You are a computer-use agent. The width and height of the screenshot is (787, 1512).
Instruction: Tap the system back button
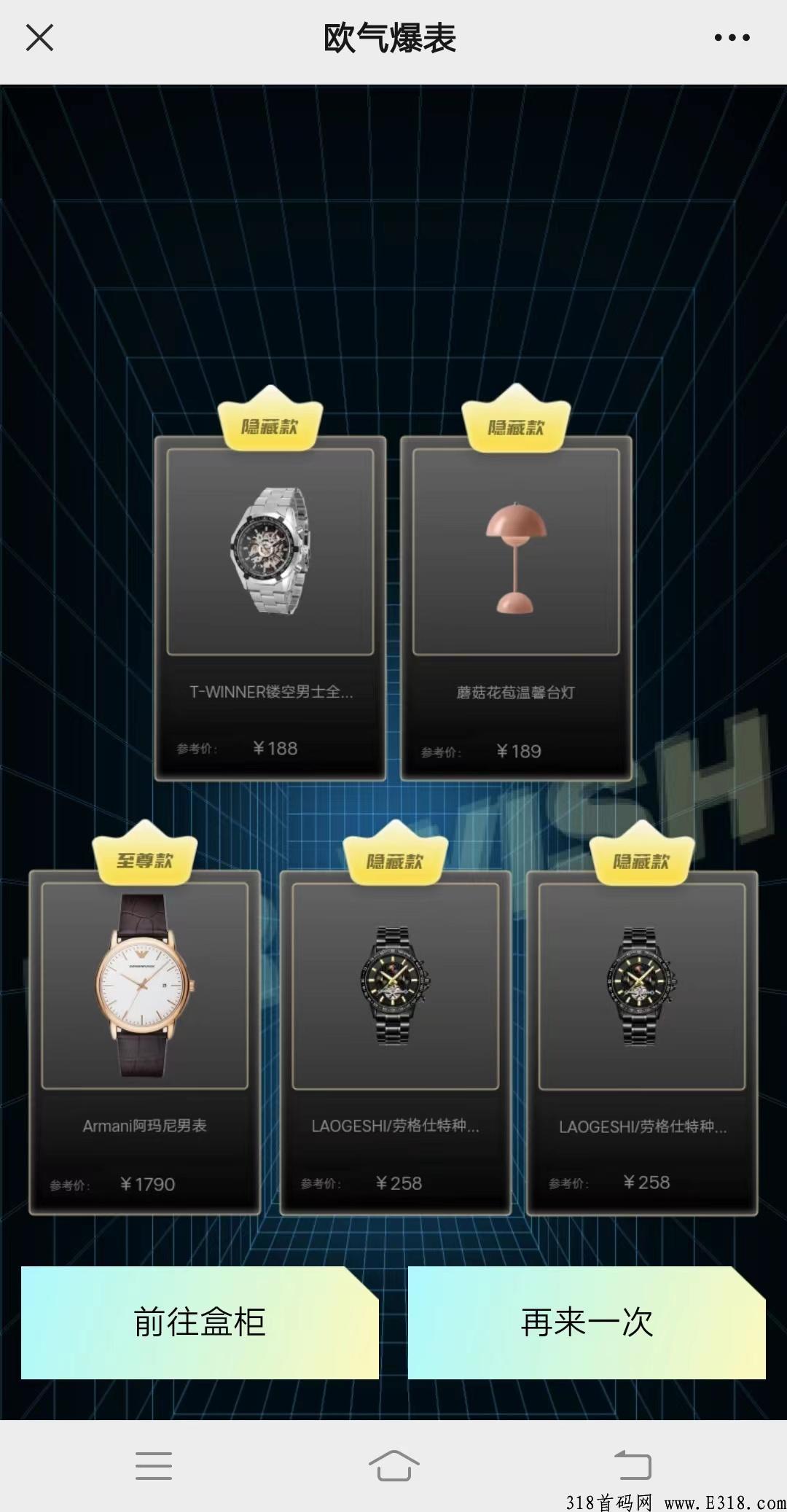click(x=633, y=1465)
